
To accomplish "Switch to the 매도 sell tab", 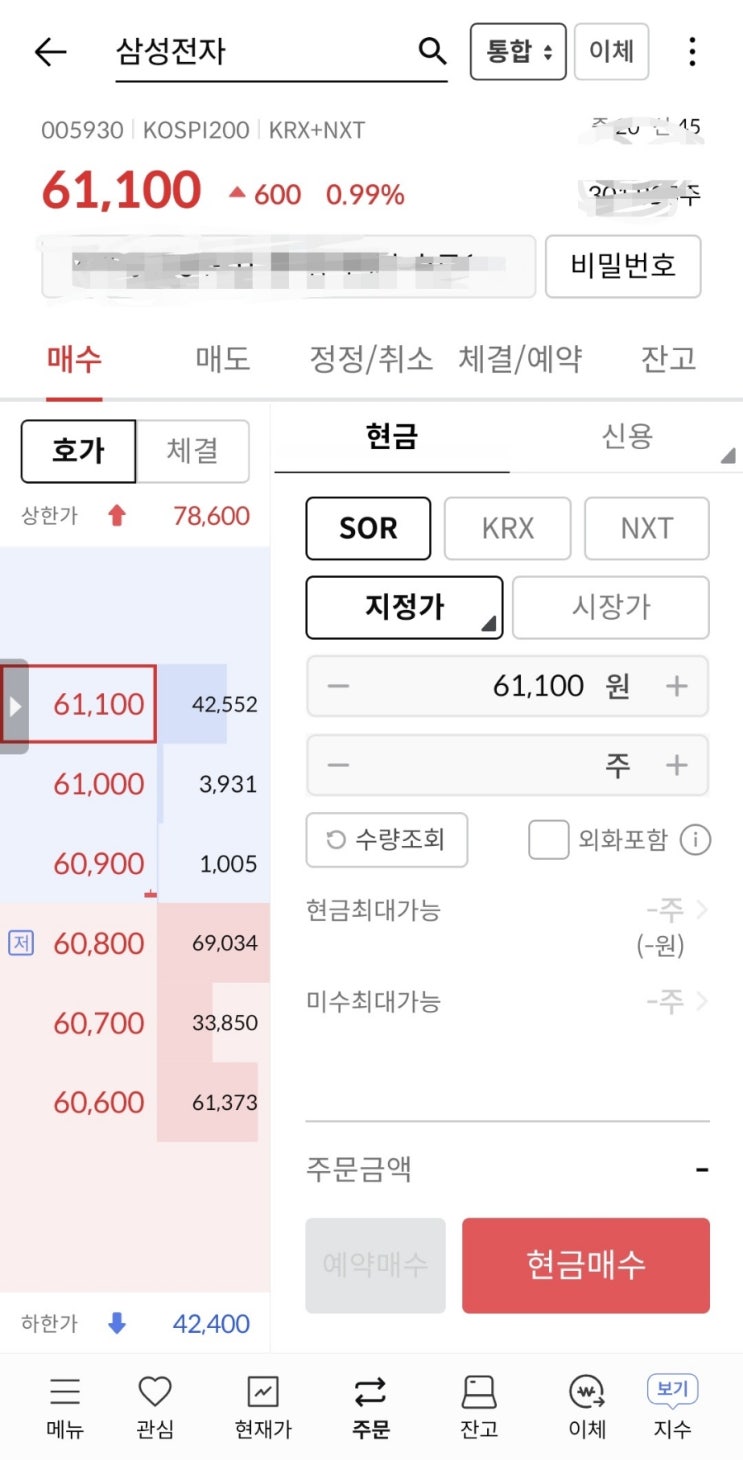I will coord(221,359).
